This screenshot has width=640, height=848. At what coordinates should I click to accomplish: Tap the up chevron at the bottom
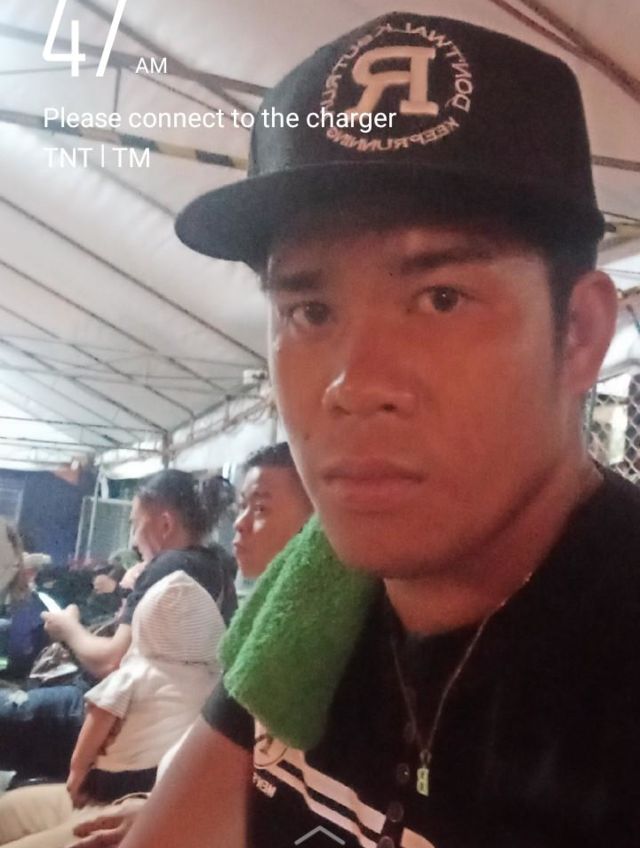tap(320, 836)
